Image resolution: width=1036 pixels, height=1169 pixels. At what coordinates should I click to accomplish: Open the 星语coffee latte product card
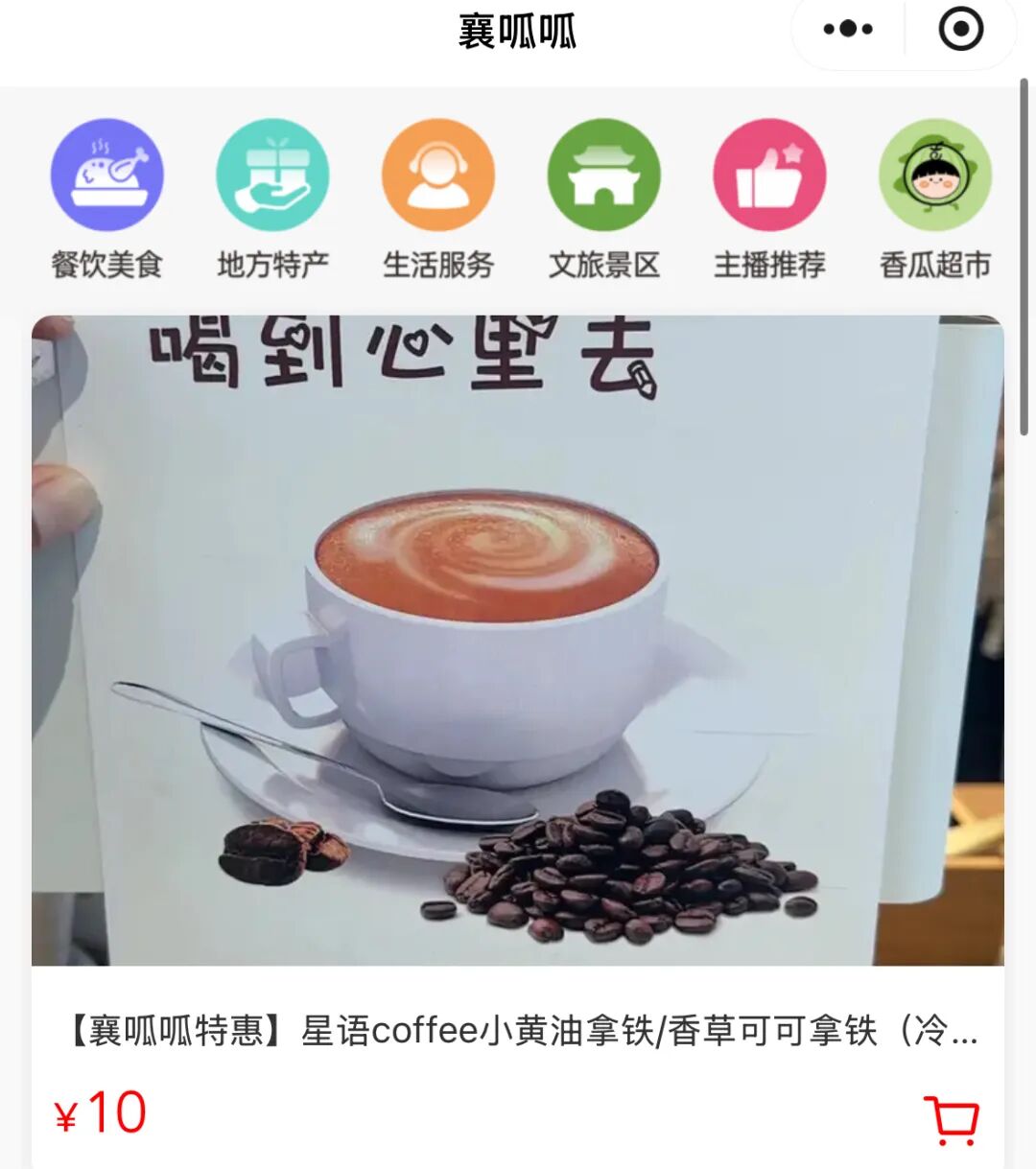coord(518,641)
